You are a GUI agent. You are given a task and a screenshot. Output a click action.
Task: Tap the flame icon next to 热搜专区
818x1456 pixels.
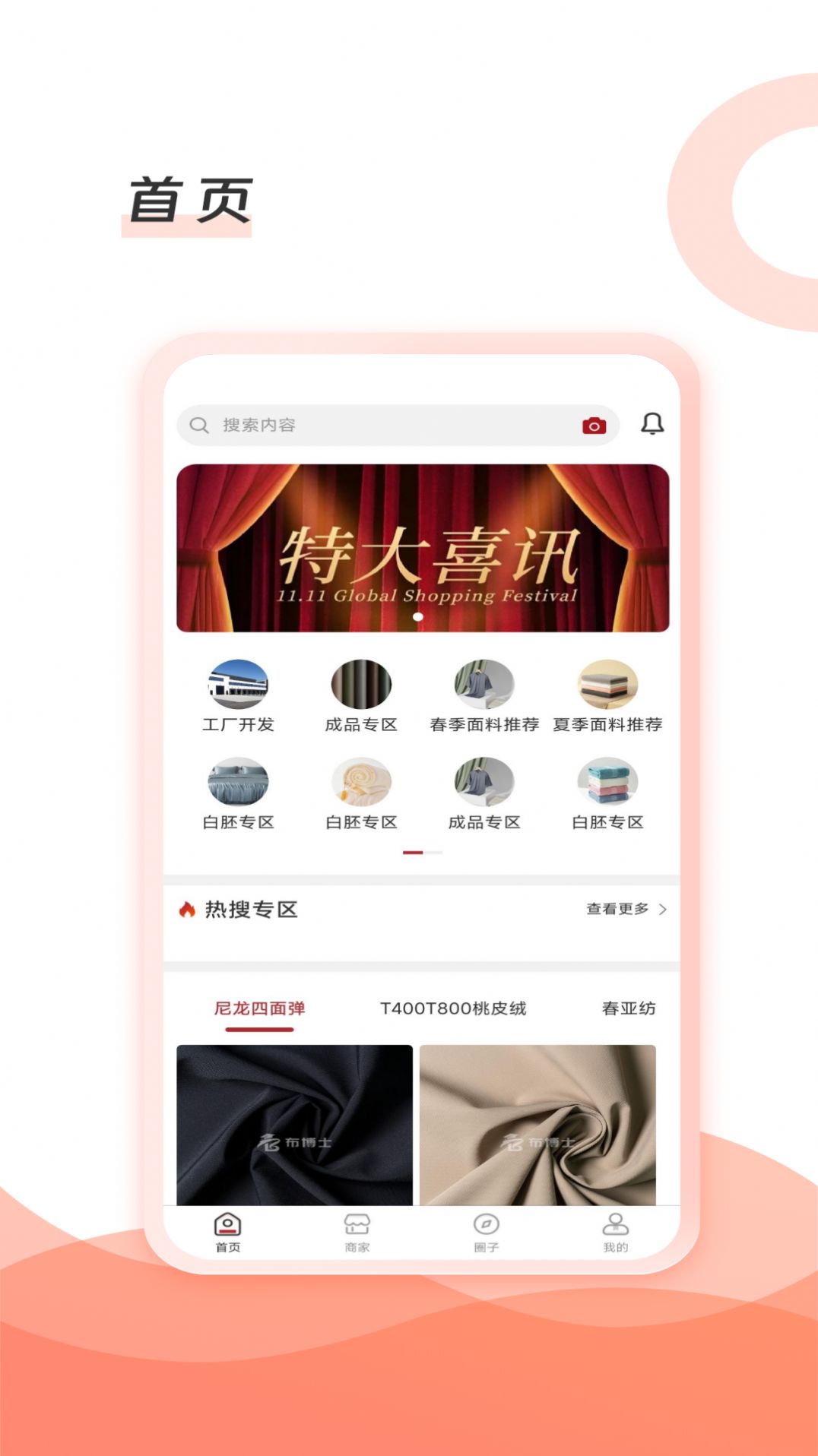[x=188, y=909]
